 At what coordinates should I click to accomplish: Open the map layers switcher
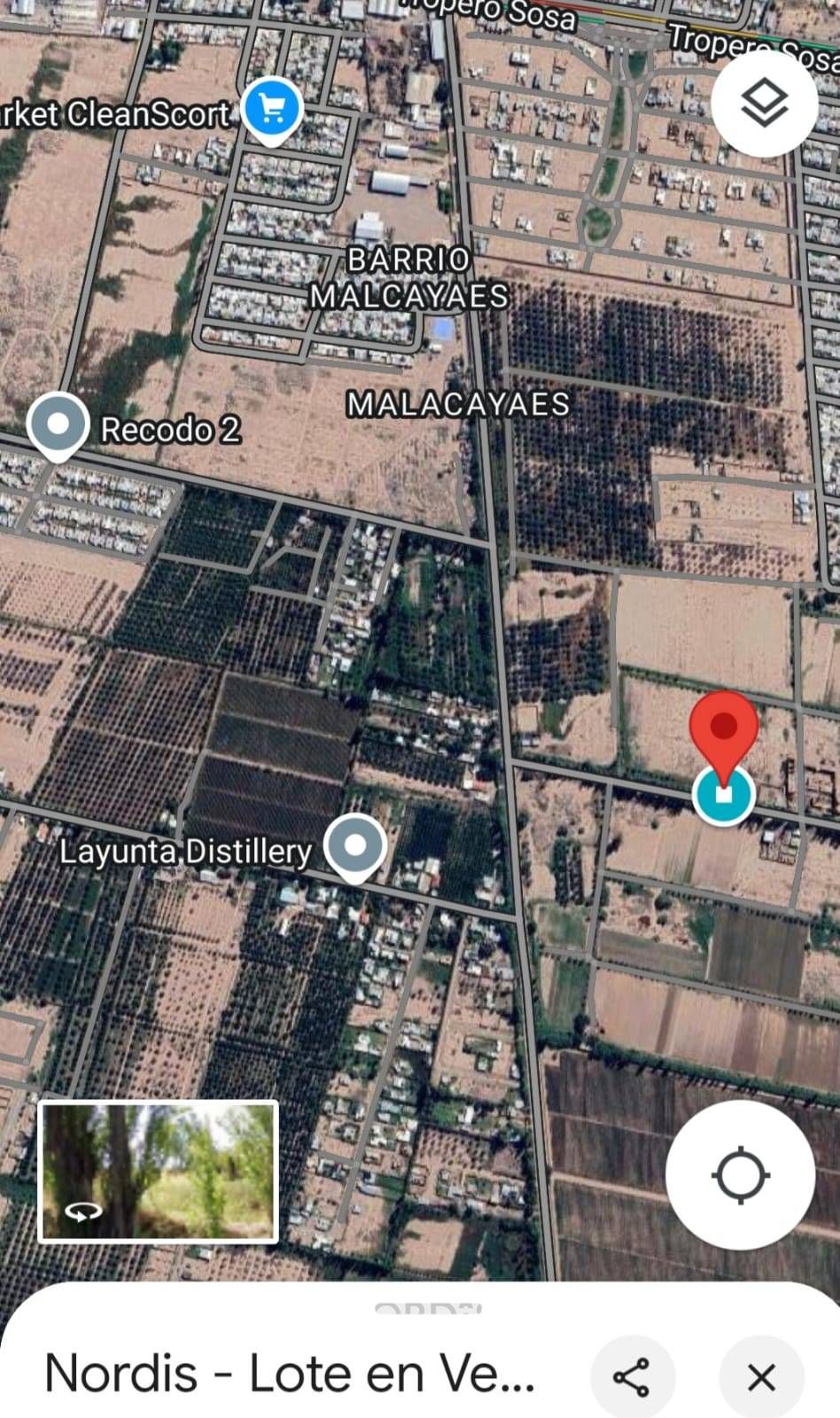click(x=764, y=104)
